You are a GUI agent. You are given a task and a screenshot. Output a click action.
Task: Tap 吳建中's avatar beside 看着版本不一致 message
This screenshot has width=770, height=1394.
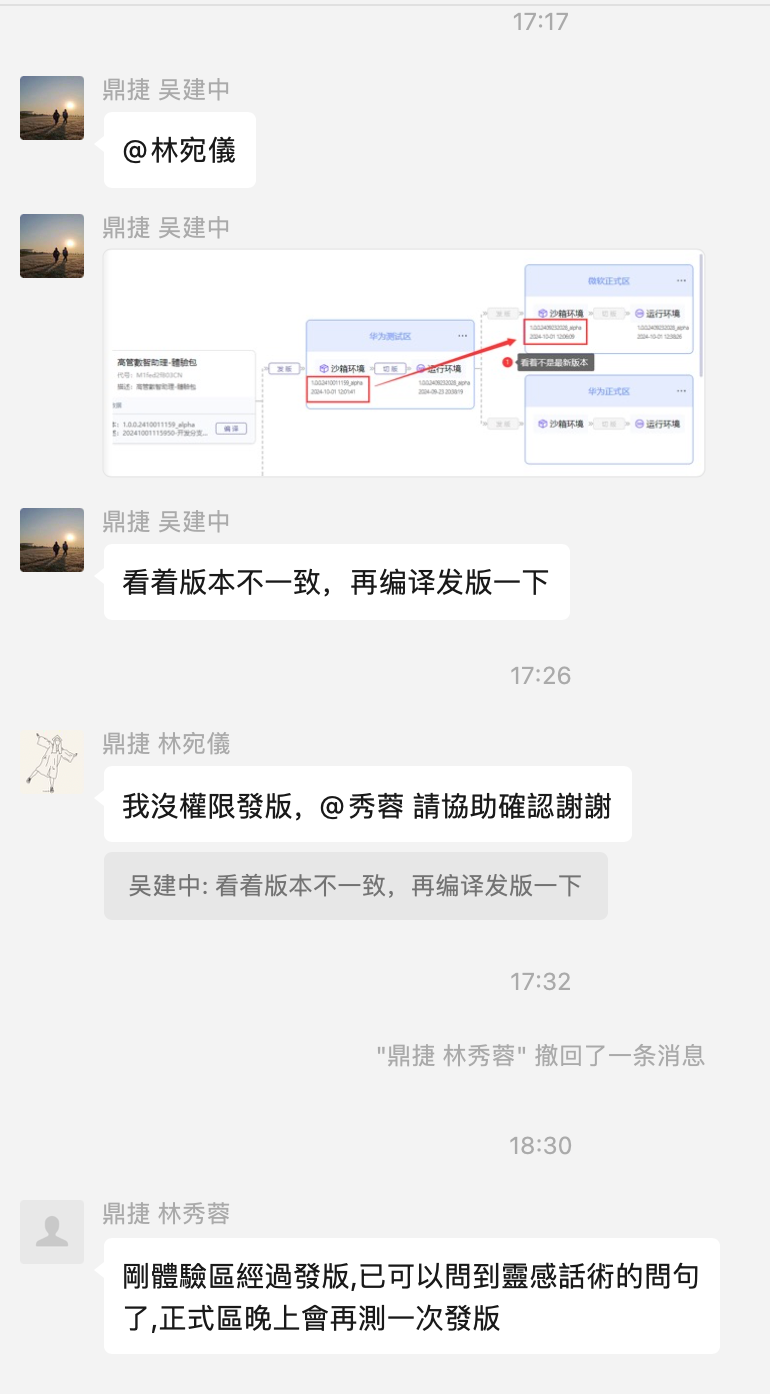pos(52,540)
